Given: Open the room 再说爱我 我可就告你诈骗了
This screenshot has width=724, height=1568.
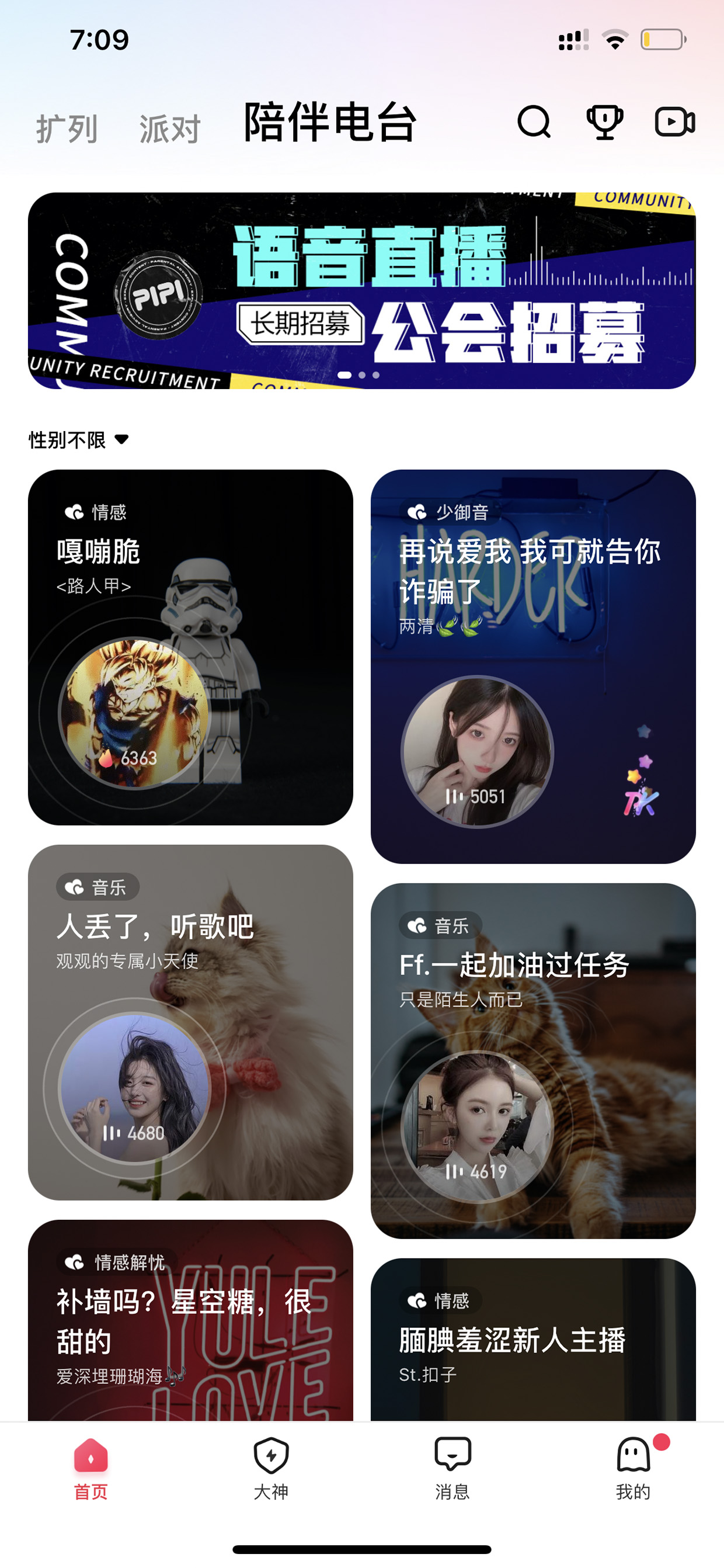Looking at the screenshot, I should tap(533, 666).
